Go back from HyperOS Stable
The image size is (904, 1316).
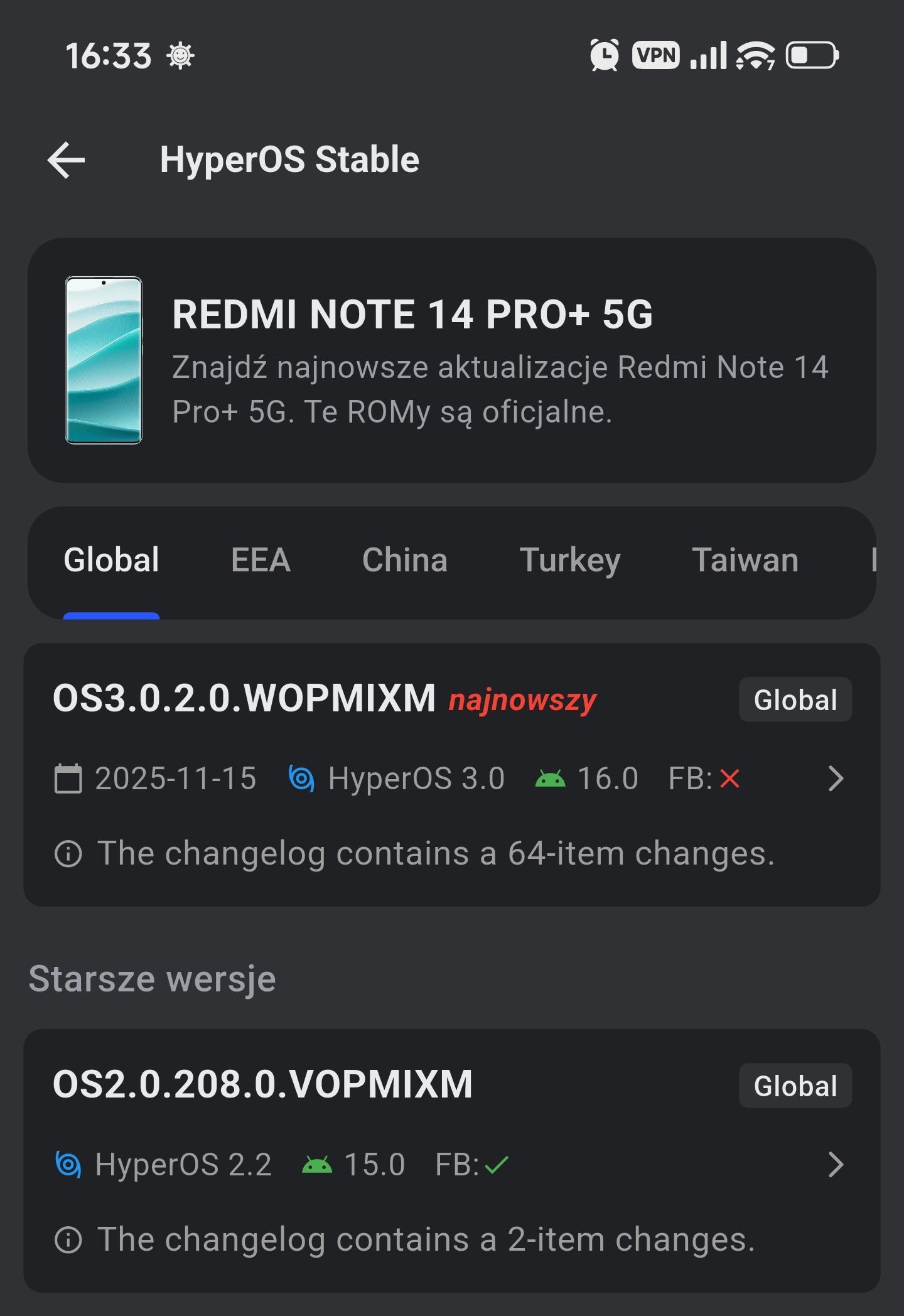coord(66,160)
